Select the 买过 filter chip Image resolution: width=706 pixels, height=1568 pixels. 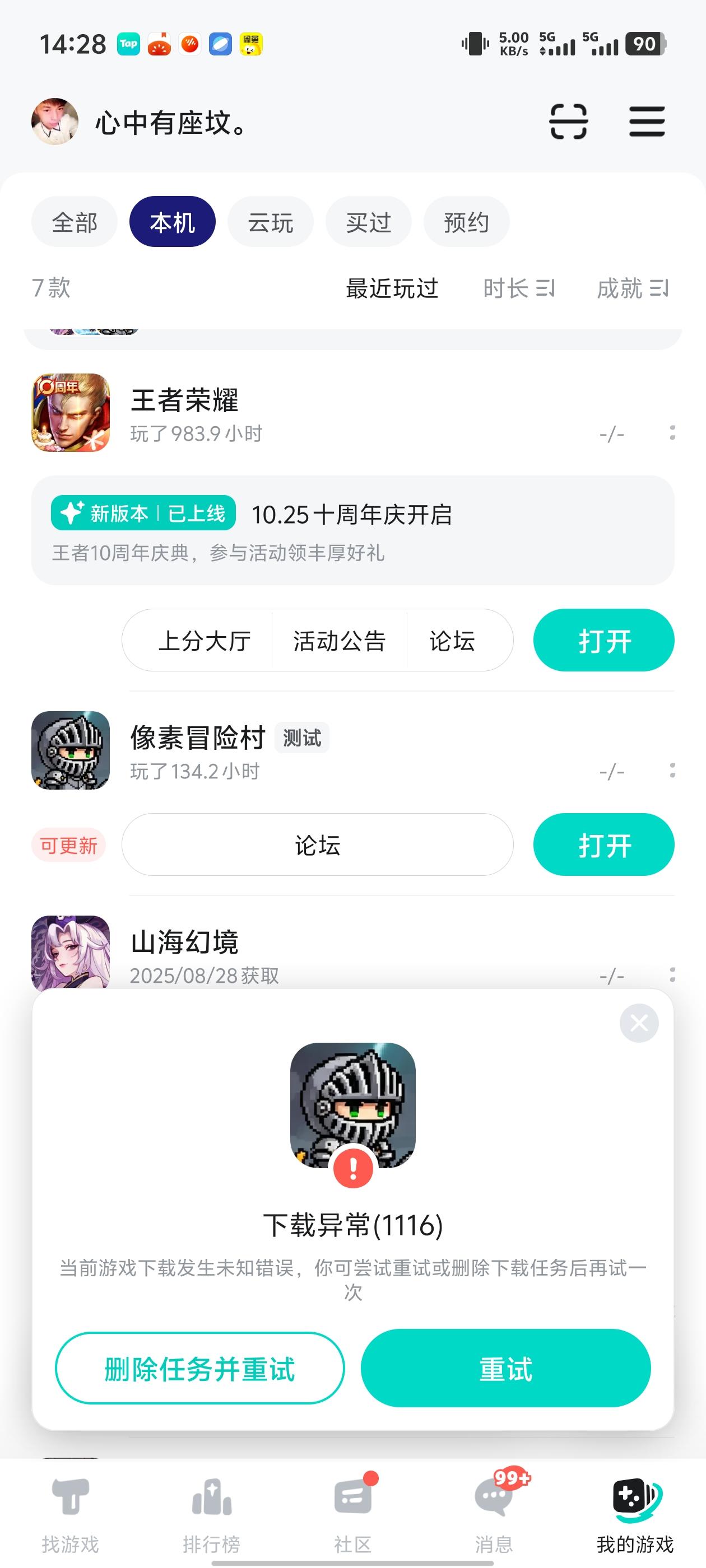click(x=368, y=222)
